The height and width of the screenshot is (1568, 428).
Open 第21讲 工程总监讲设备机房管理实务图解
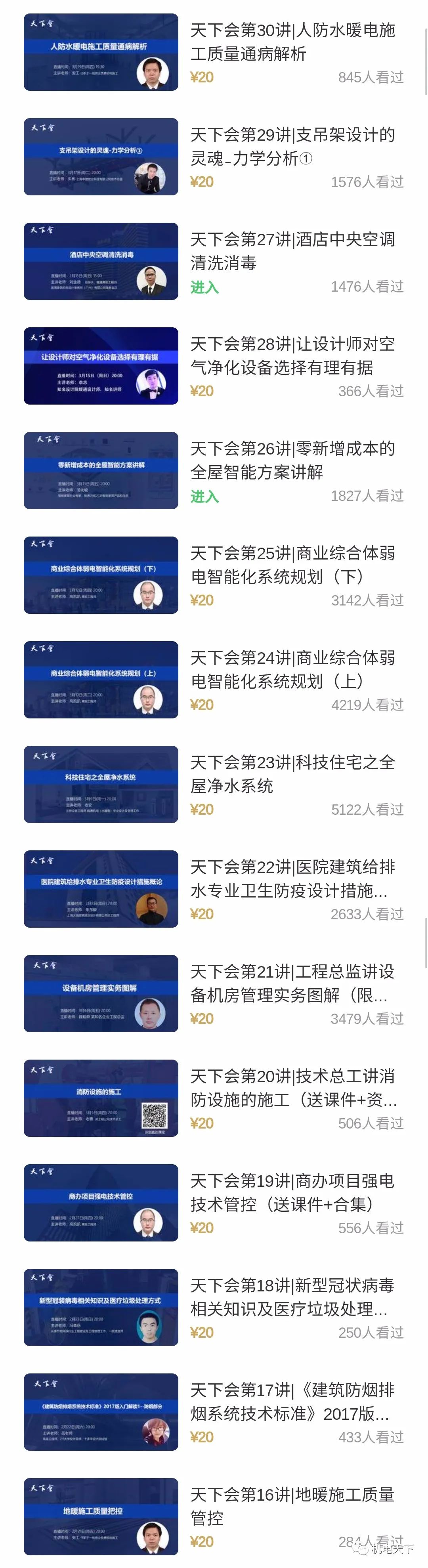(292, 984)
